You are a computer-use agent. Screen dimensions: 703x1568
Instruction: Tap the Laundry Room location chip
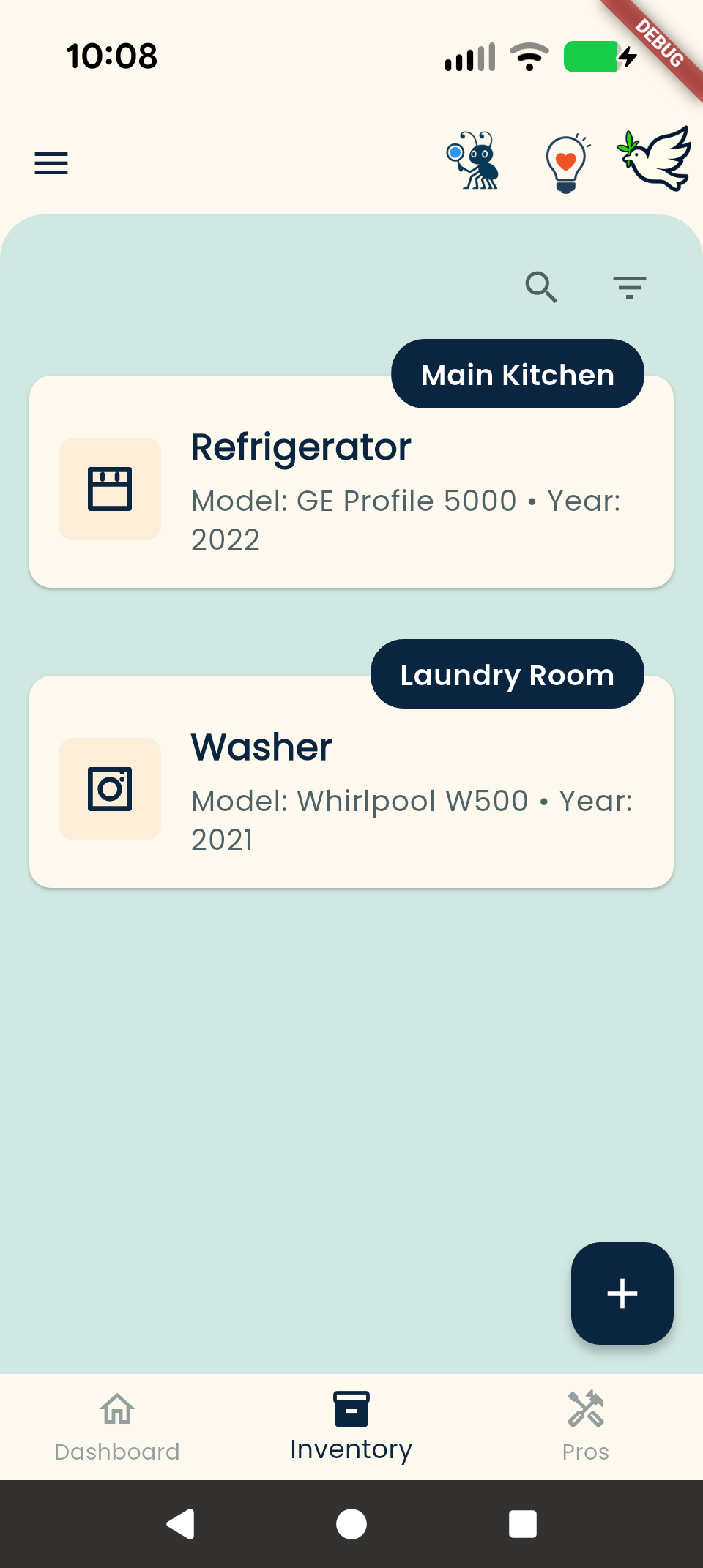click(x=507, y=673)
